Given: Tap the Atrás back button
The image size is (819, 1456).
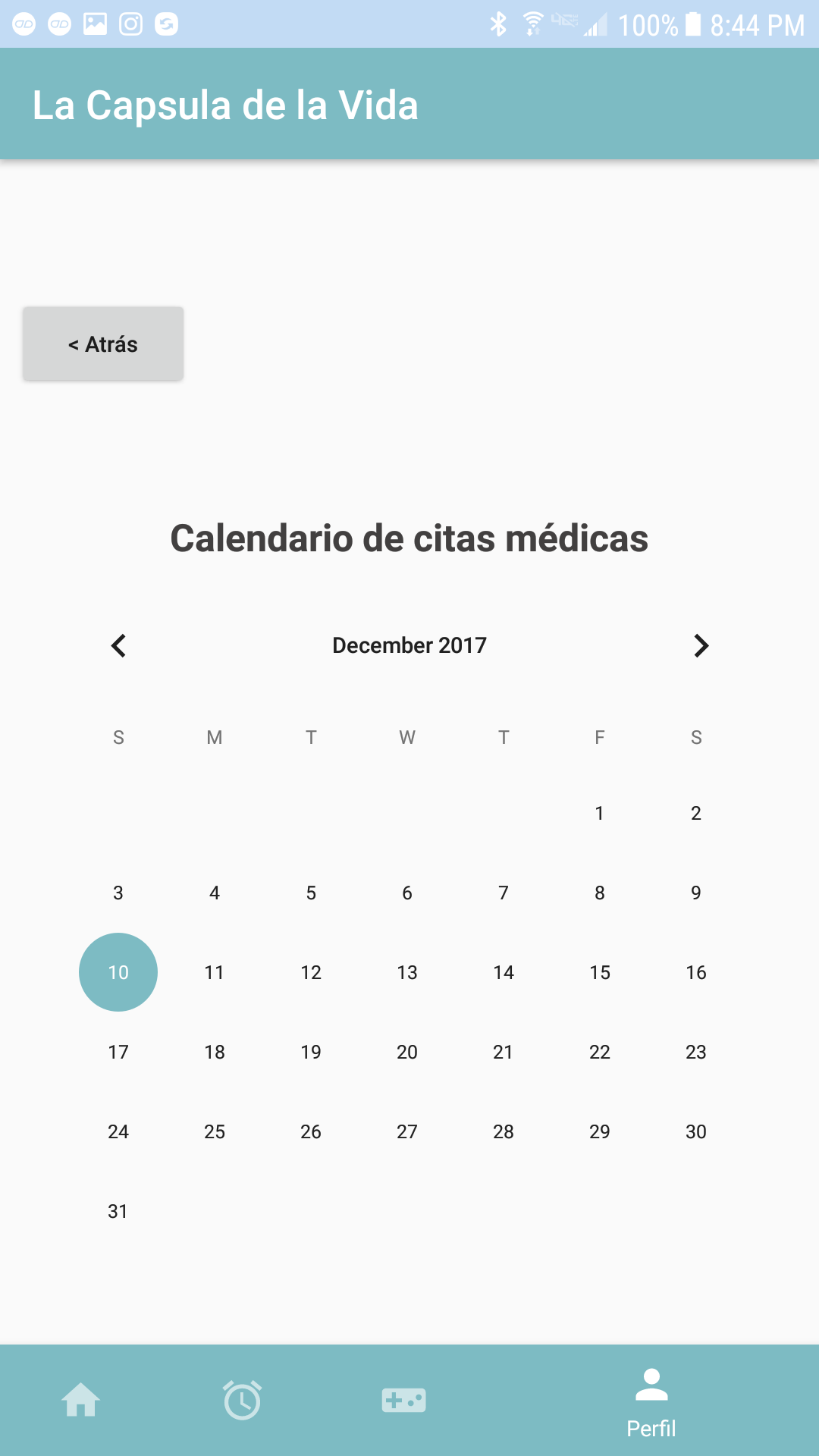Looking at the screenshot, I should tap(103, 344).
